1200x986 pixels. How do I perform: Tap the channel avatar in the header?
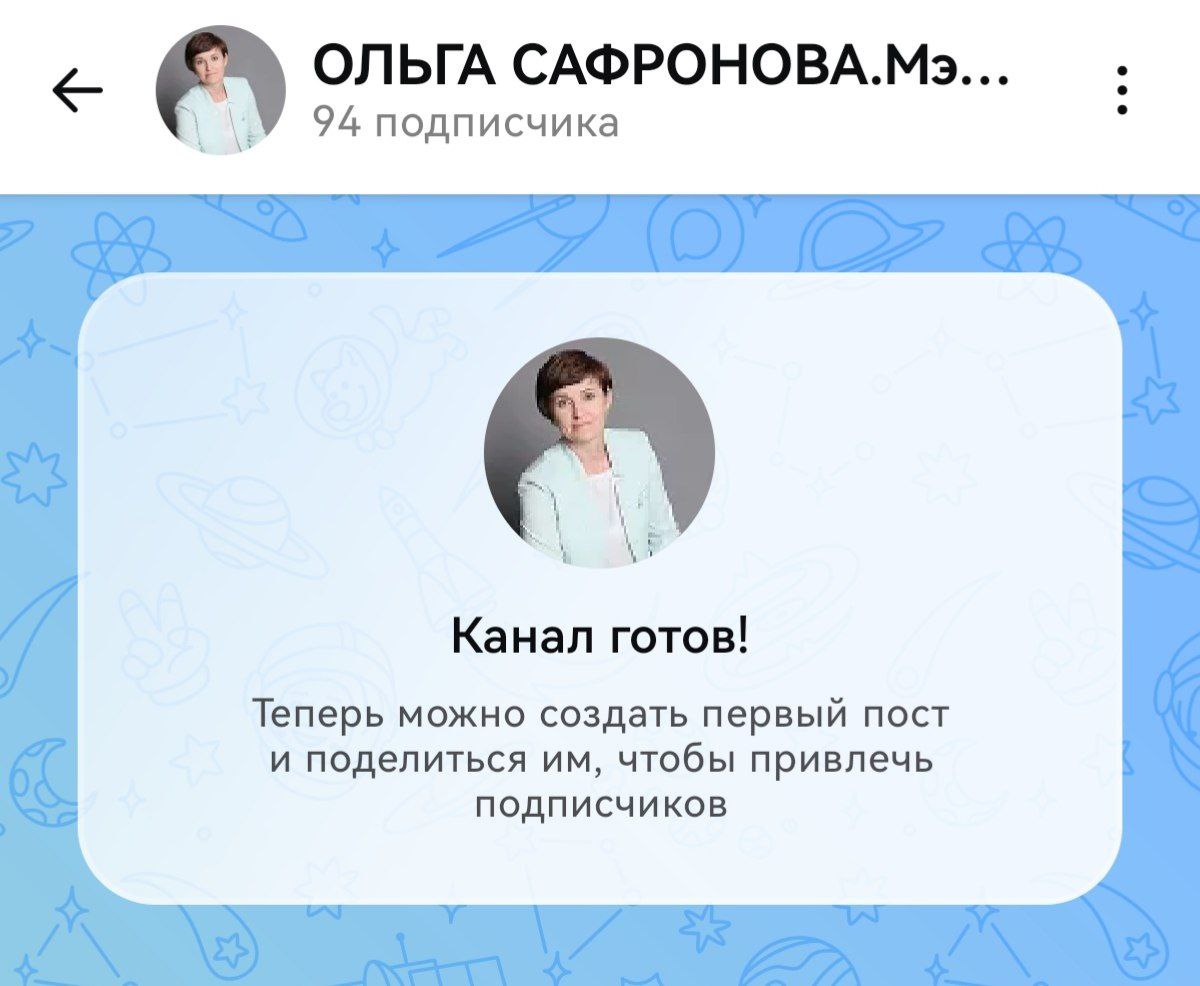tap(221, 91)
